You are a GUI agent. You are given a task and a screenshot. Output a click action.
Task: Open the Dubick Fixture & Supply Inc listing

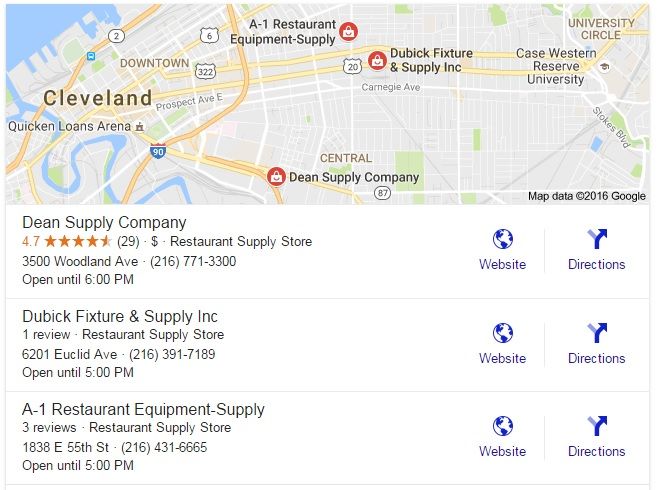click(119, 316)
